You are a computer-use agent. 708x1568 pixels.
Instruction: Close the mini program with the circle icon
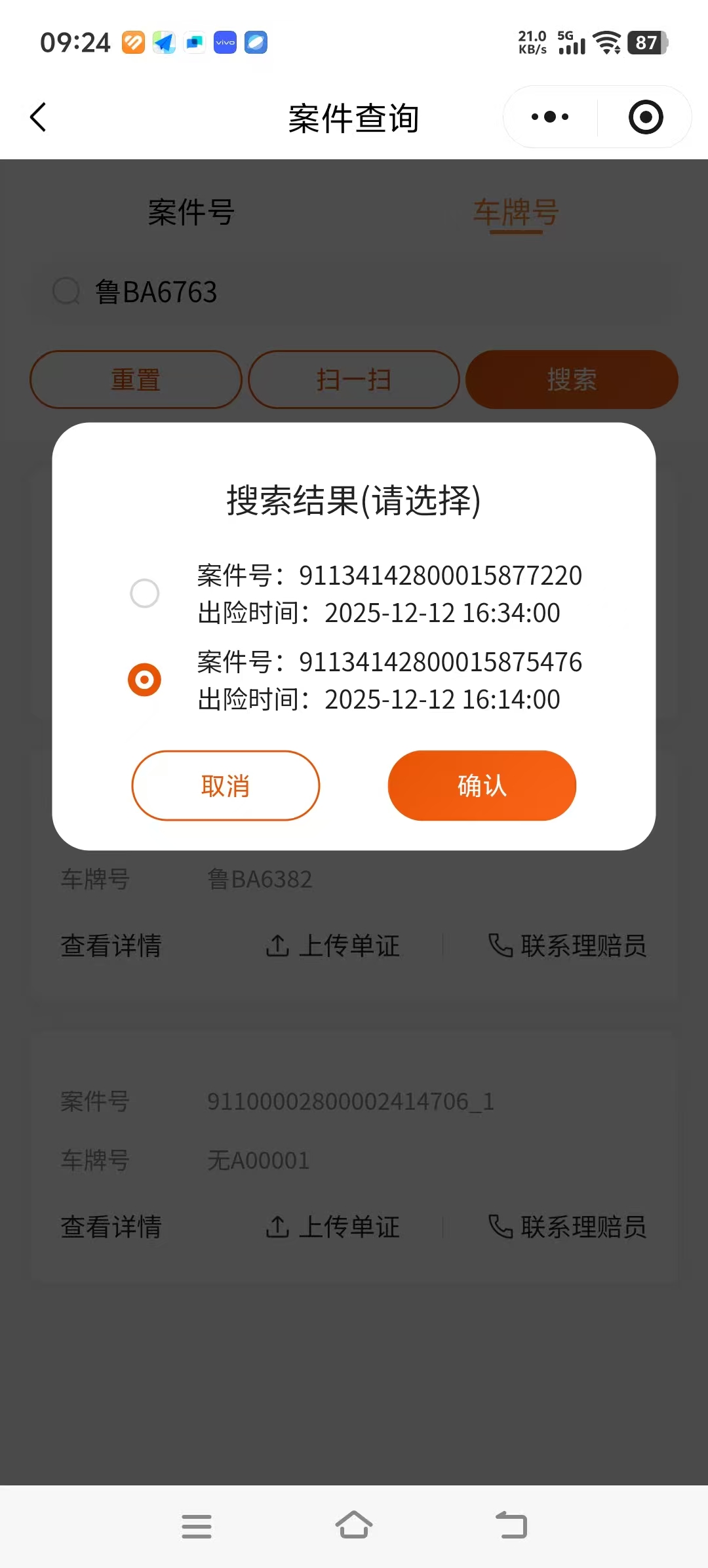click(x=645, y=117)
